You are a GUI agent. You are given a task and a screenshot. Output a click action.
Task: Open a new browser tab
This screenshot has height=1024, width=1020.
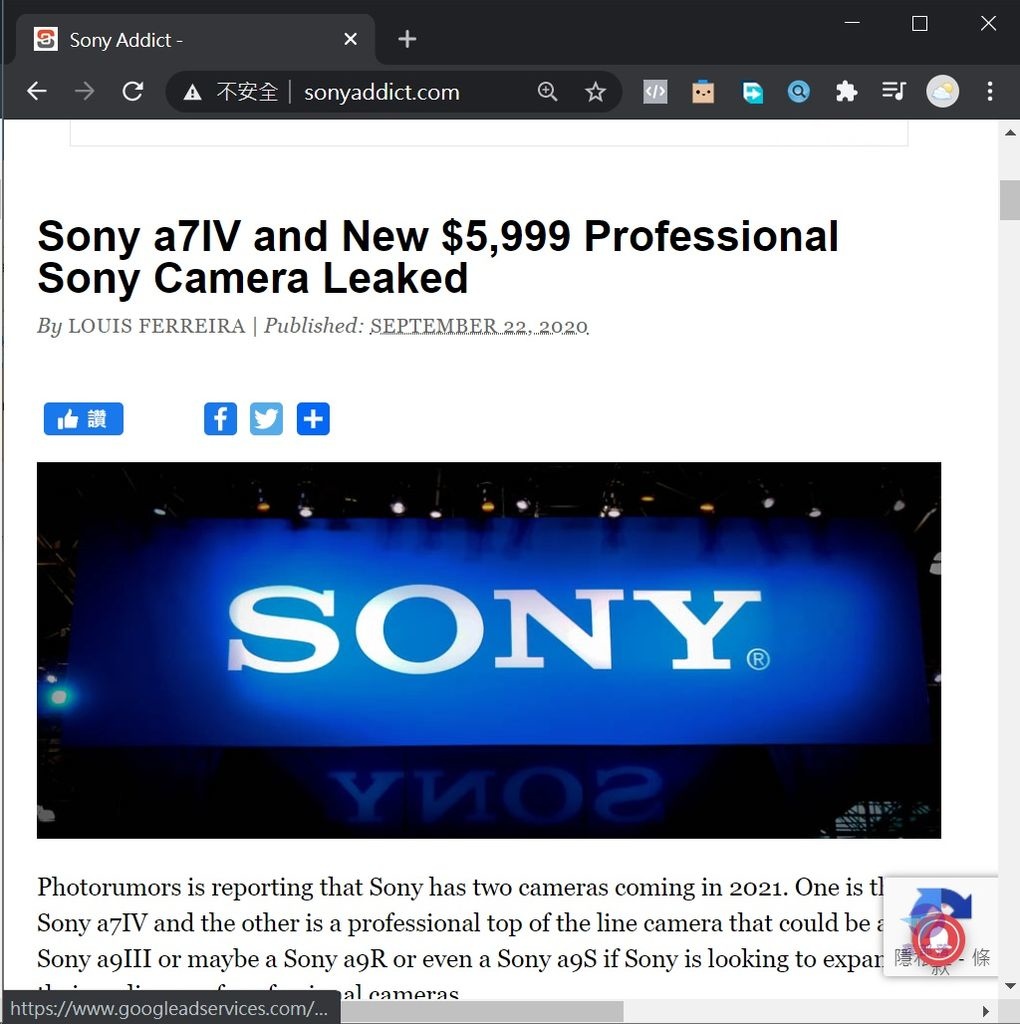coord(407,40)
